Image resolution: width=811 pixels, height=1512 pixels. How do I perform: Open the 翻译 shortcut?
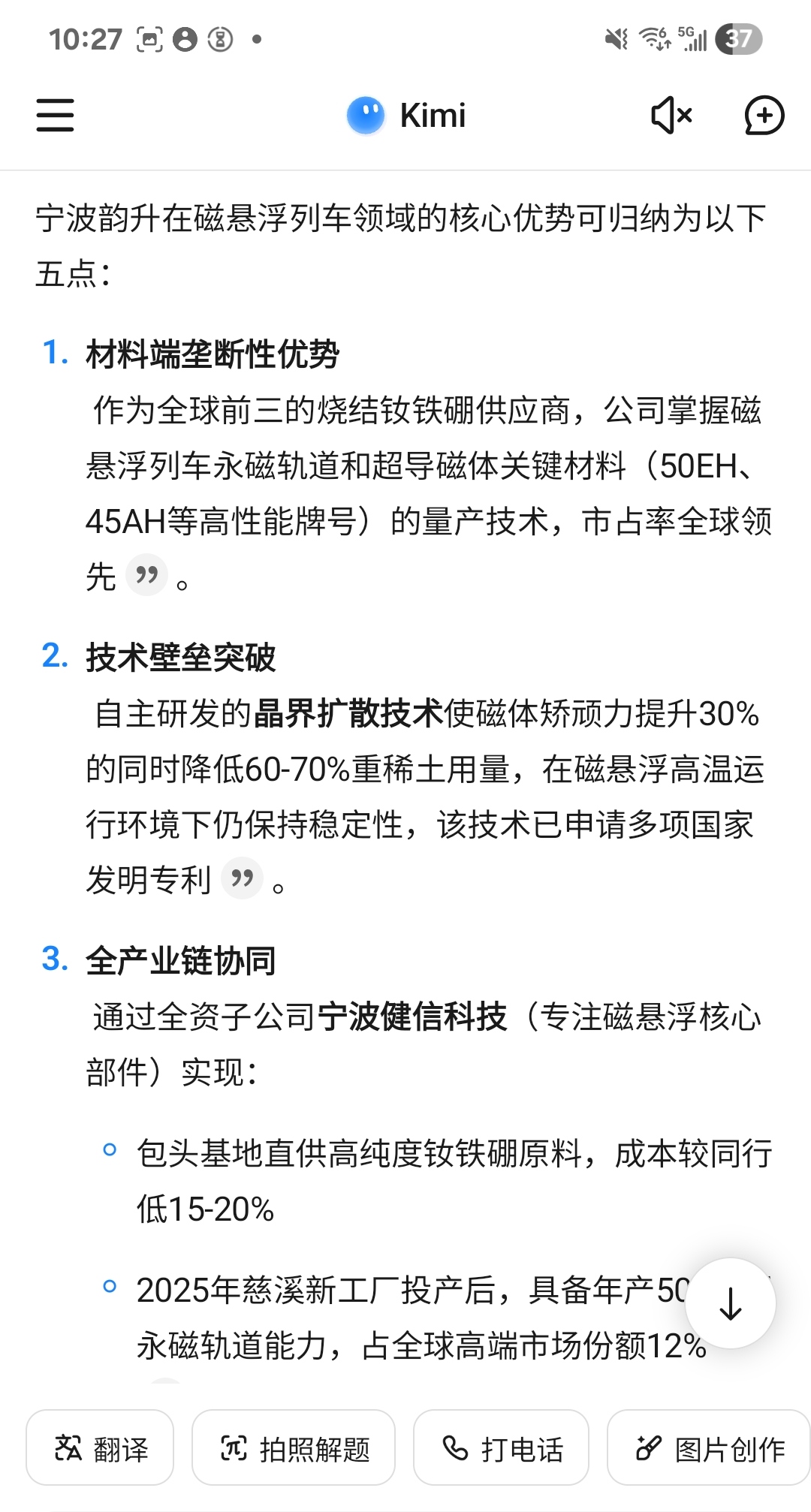[101, 1448]
